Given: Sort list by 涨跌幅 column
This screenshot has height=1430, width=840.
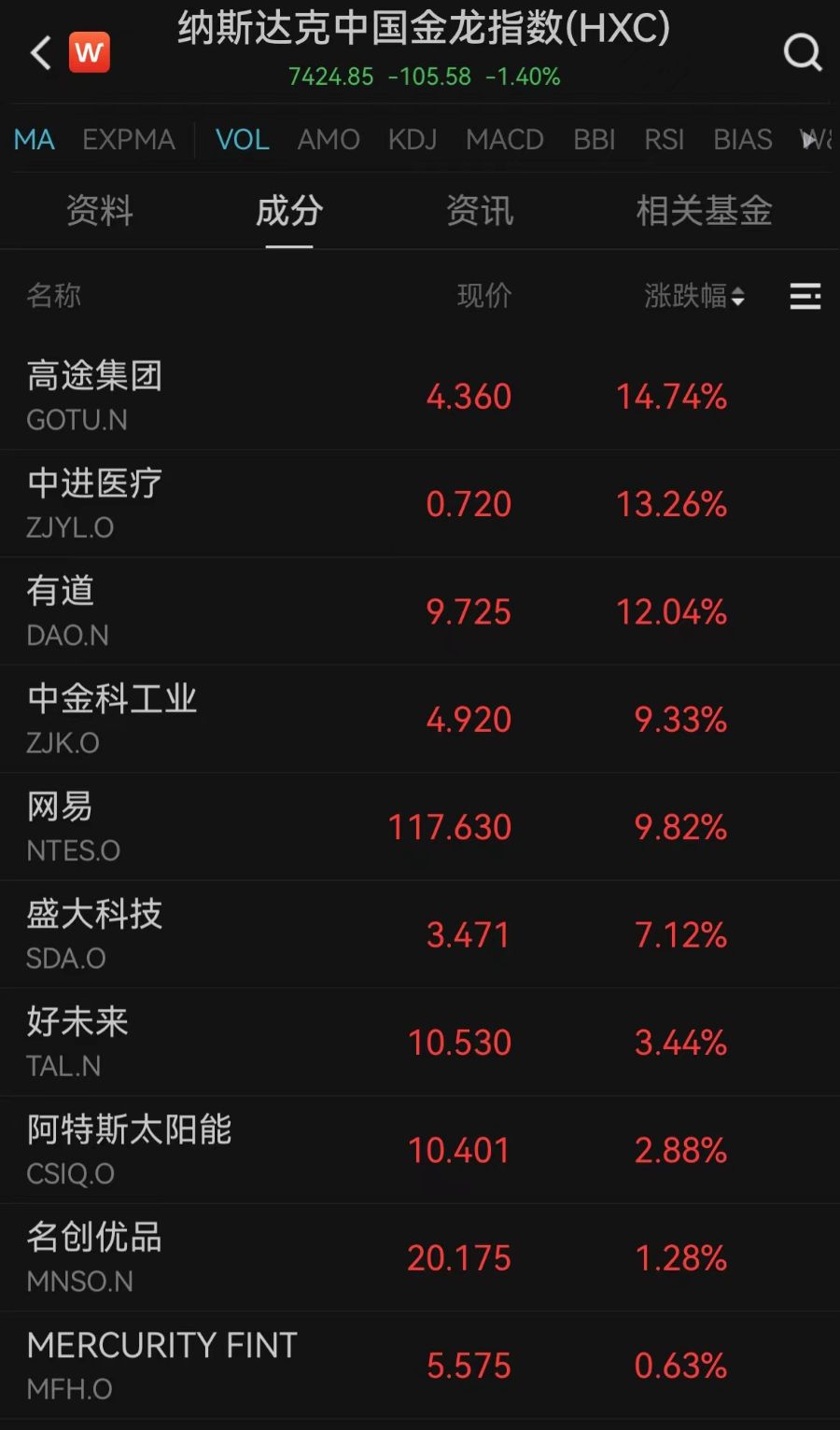Looking at the screenshot, I should coord(694,296).
